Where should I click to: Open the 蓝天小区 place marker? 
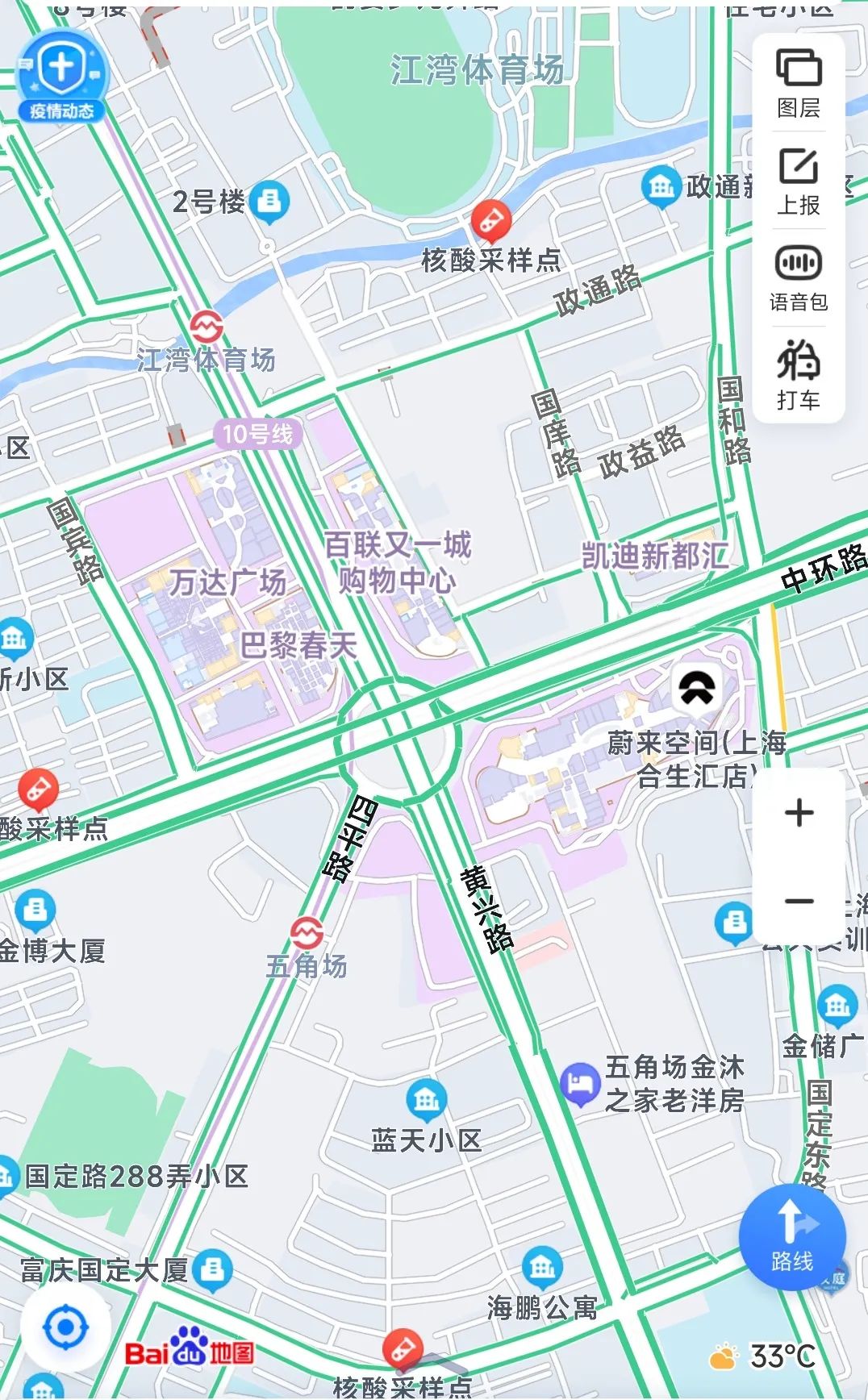(427, 1098)
